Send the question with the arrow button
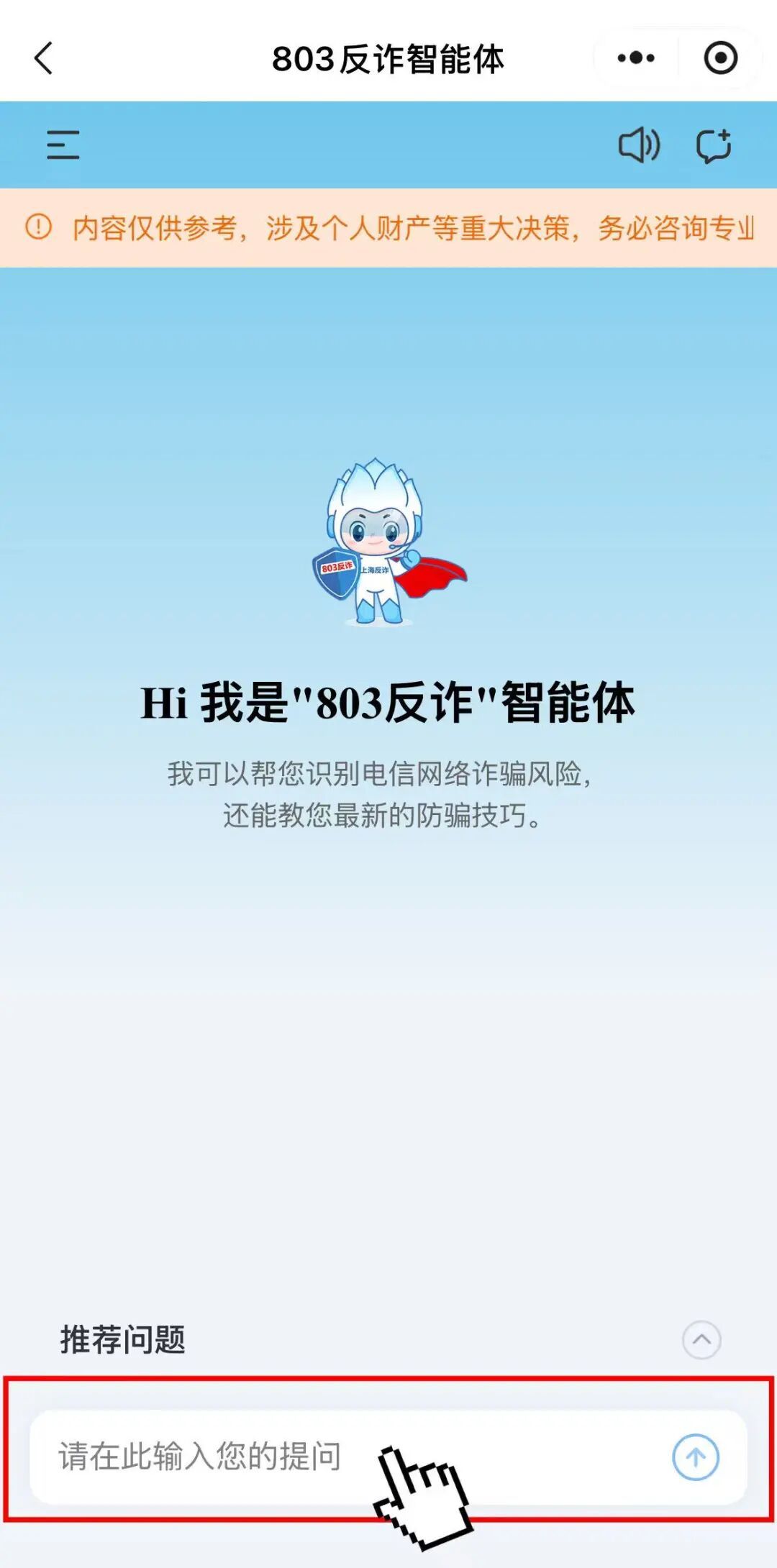 click(x=695, y=1457)
